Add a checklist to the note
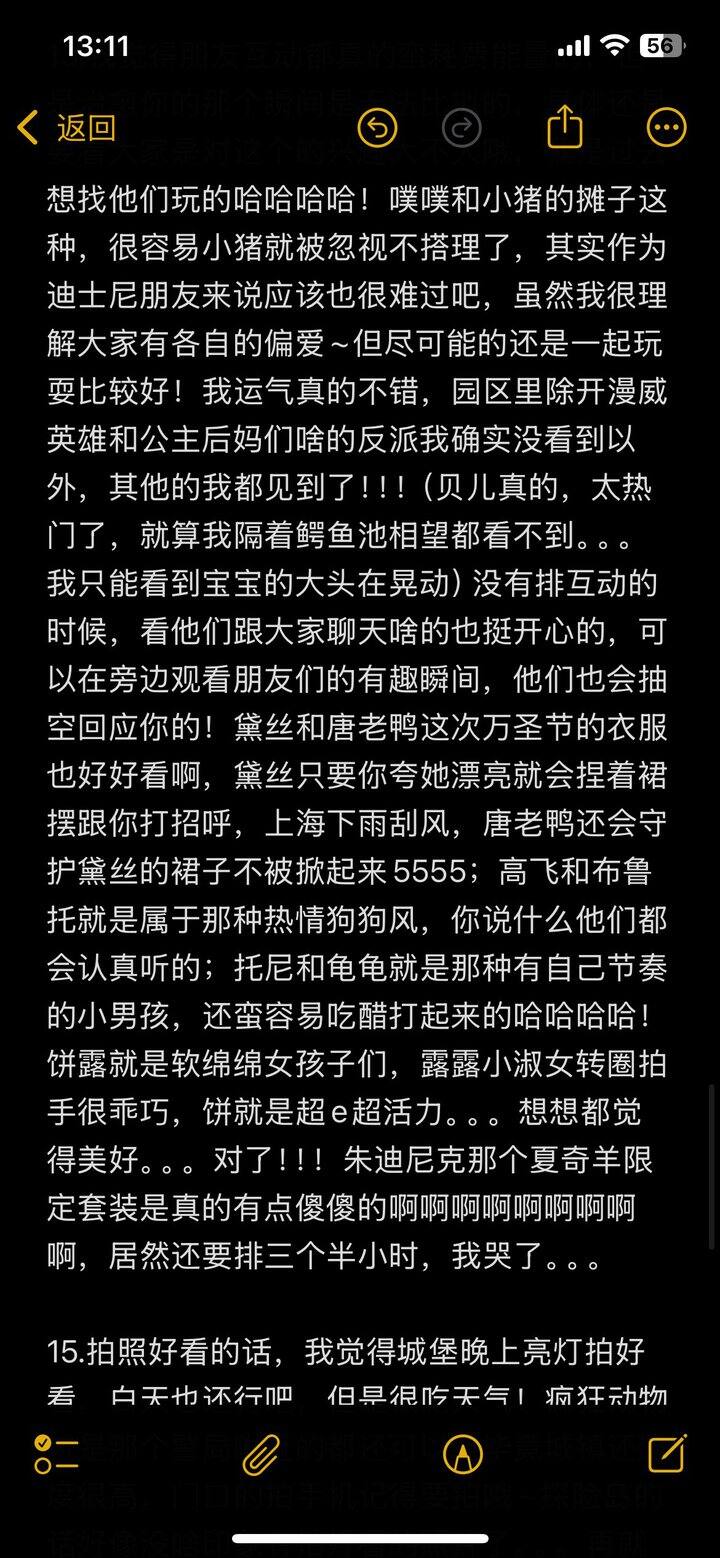The width and height of the screenshot is (720, 1558). 56,1454
